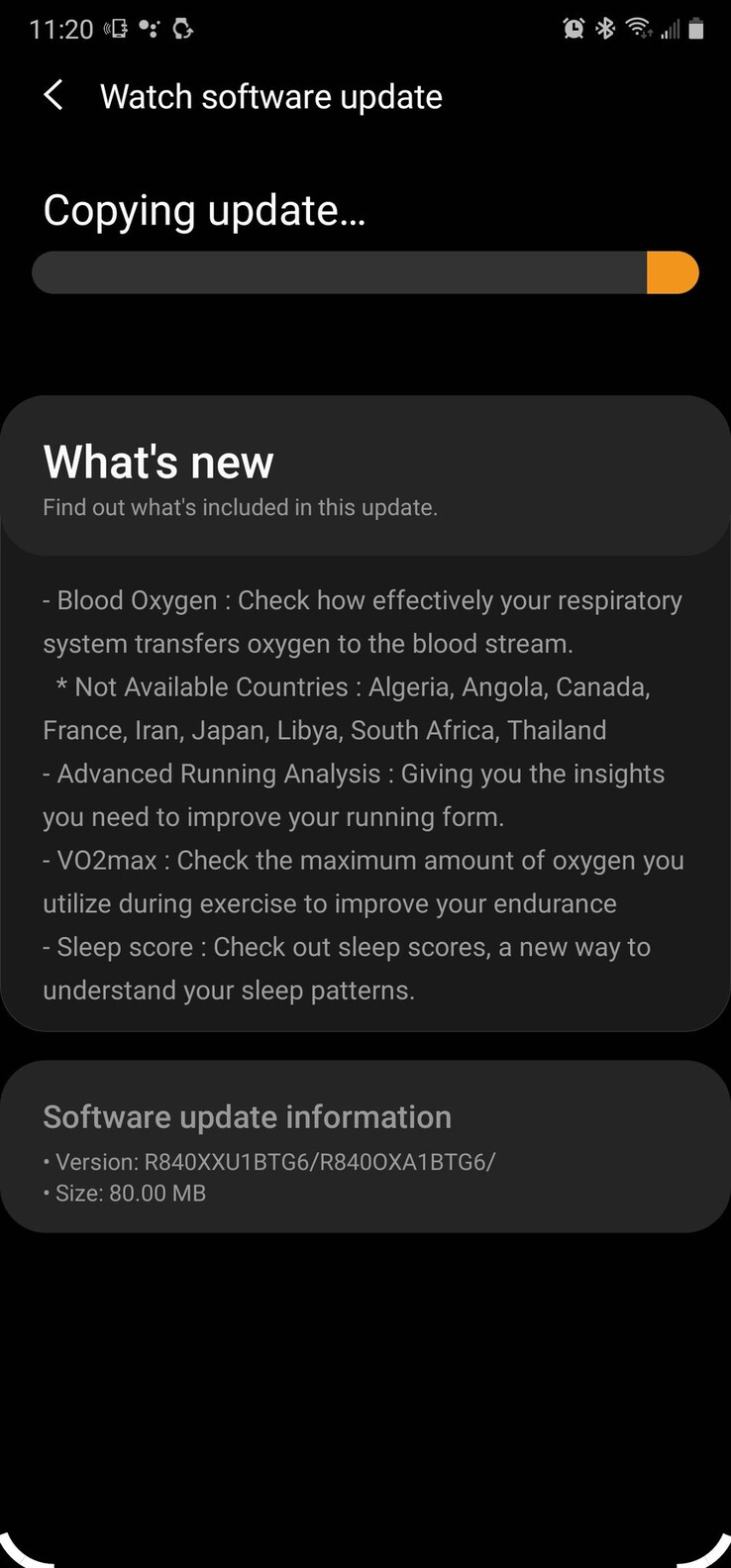
Task: Go back from Watch software update
Action: [x=53, y=96]
